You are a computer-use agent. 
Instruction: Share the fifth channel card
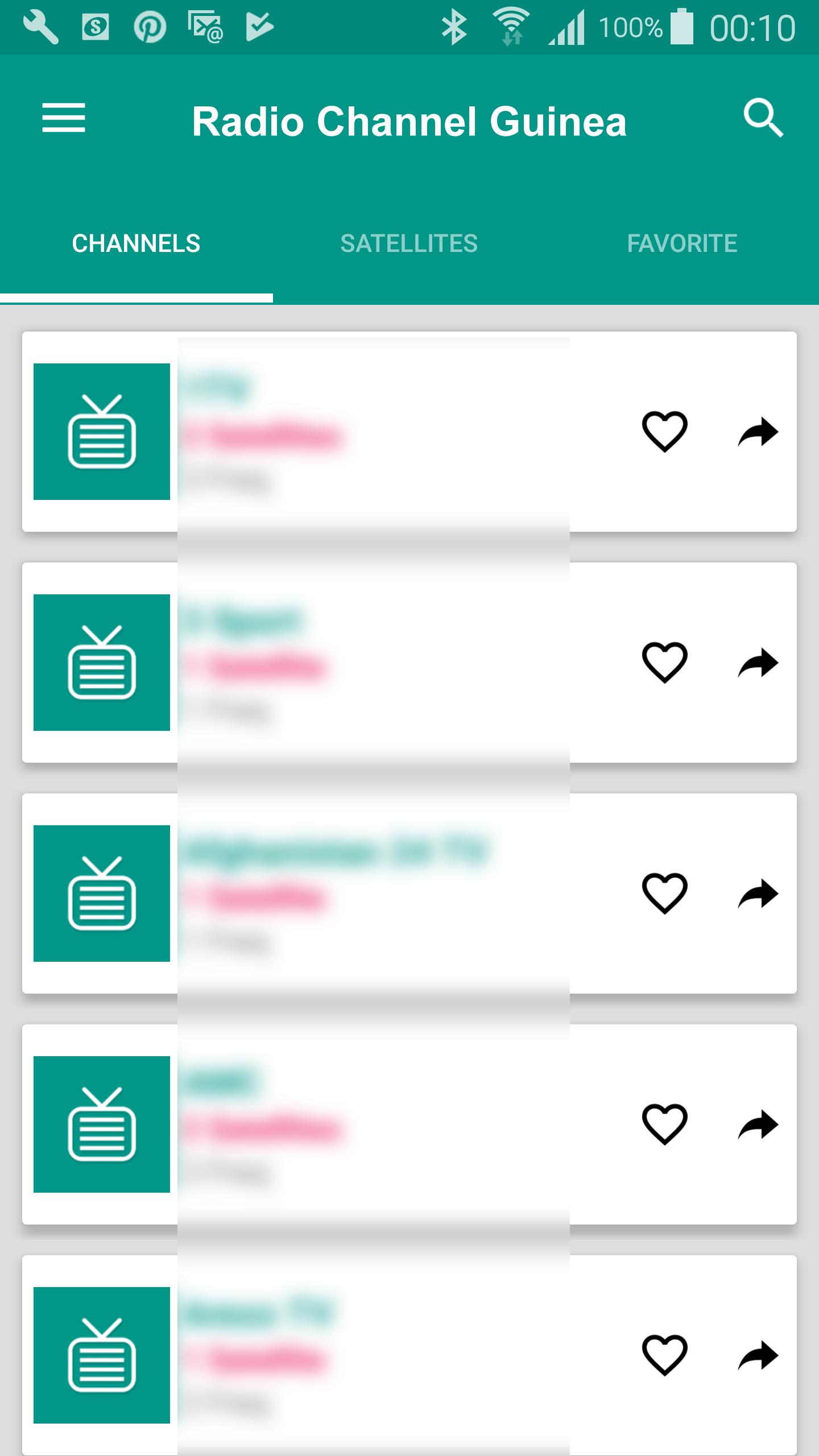point(758,1355)
